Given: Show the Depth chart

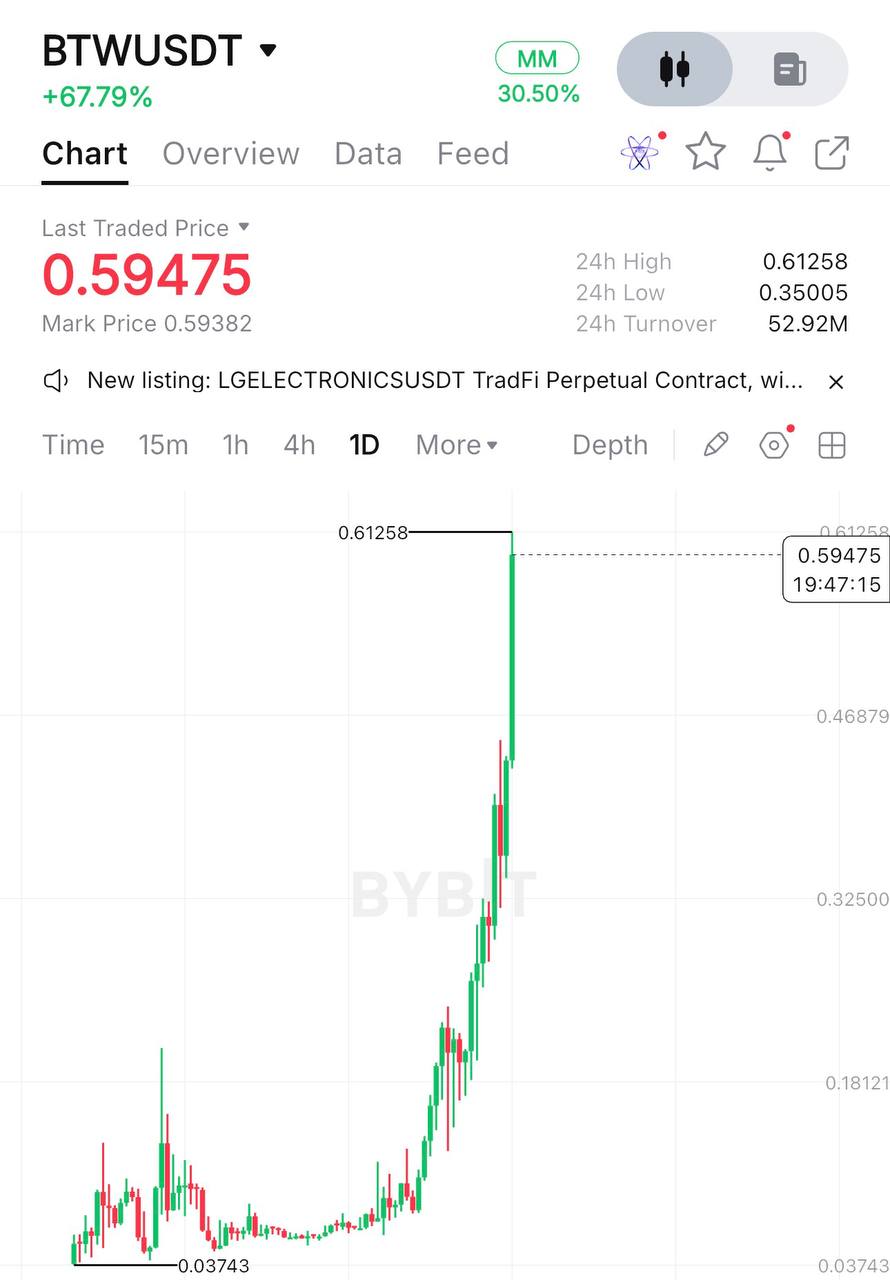Looking at the screenshot, I should pos(610,445).
